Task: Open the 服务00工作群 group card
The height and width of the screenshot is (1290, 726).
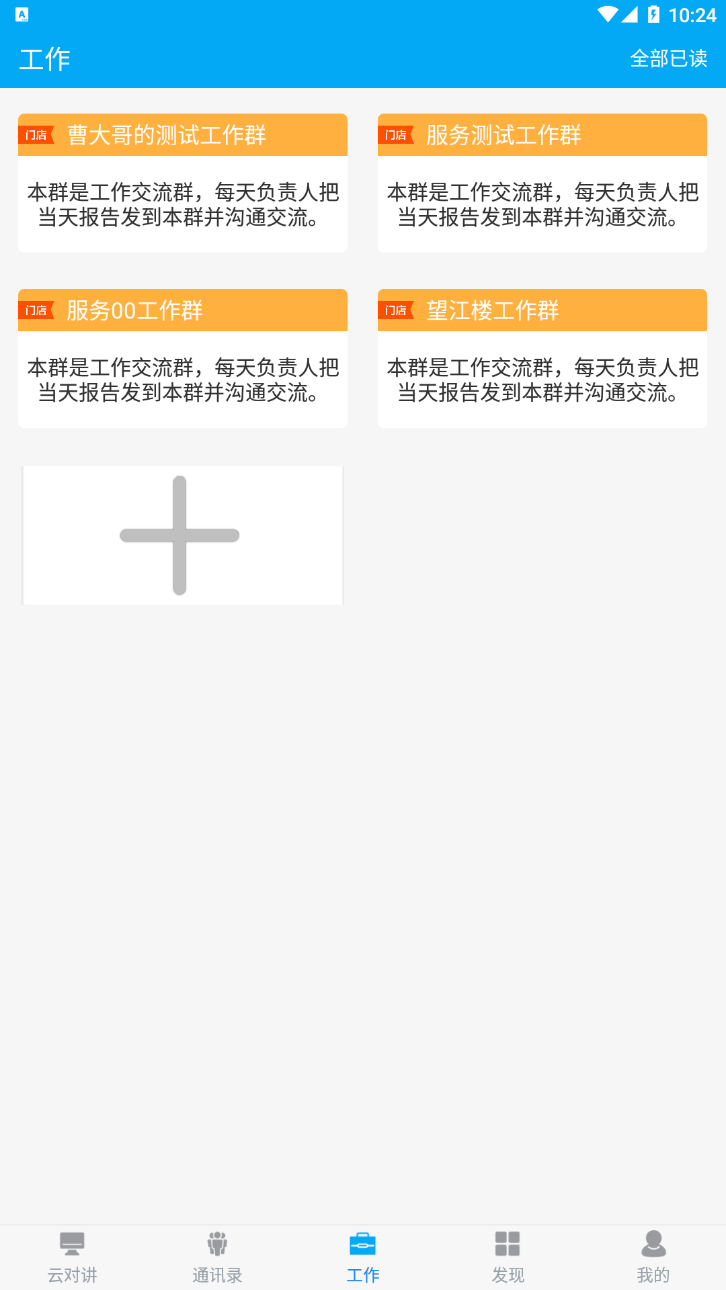Action: (x=182, y=358)
